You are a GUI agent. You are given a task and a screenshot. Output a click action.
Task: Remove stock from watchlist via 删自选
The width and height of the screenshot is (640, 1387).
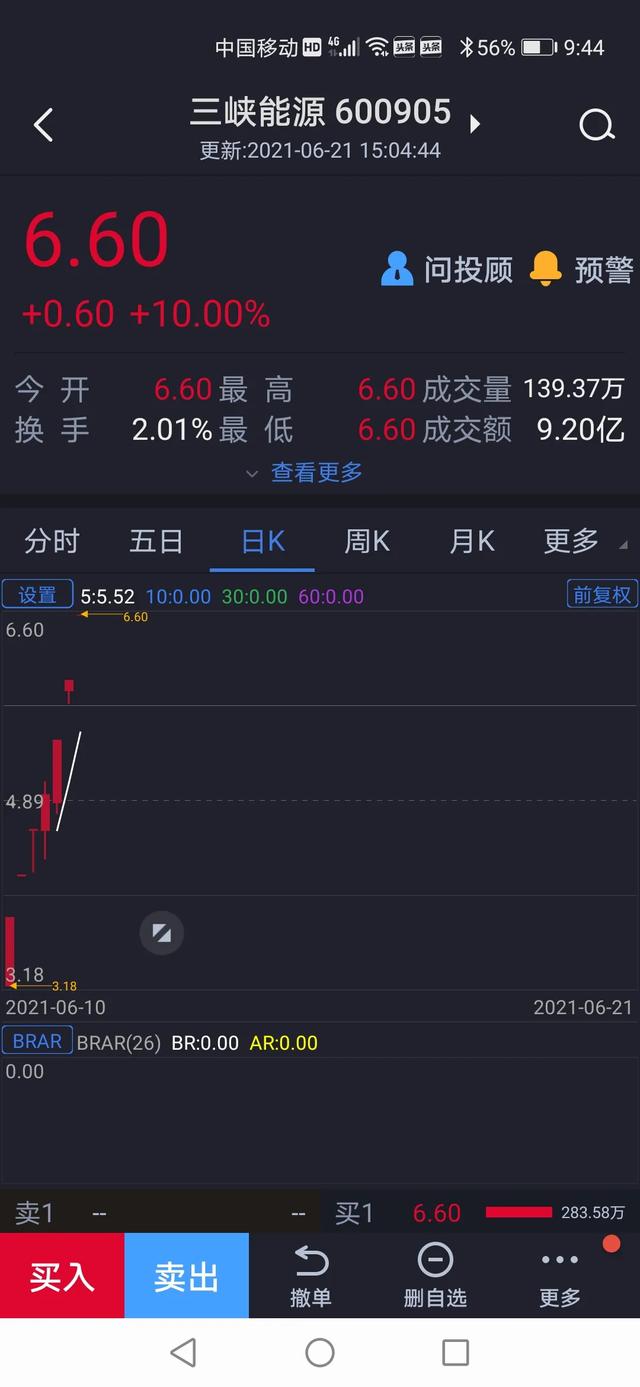coord(435,1276)
